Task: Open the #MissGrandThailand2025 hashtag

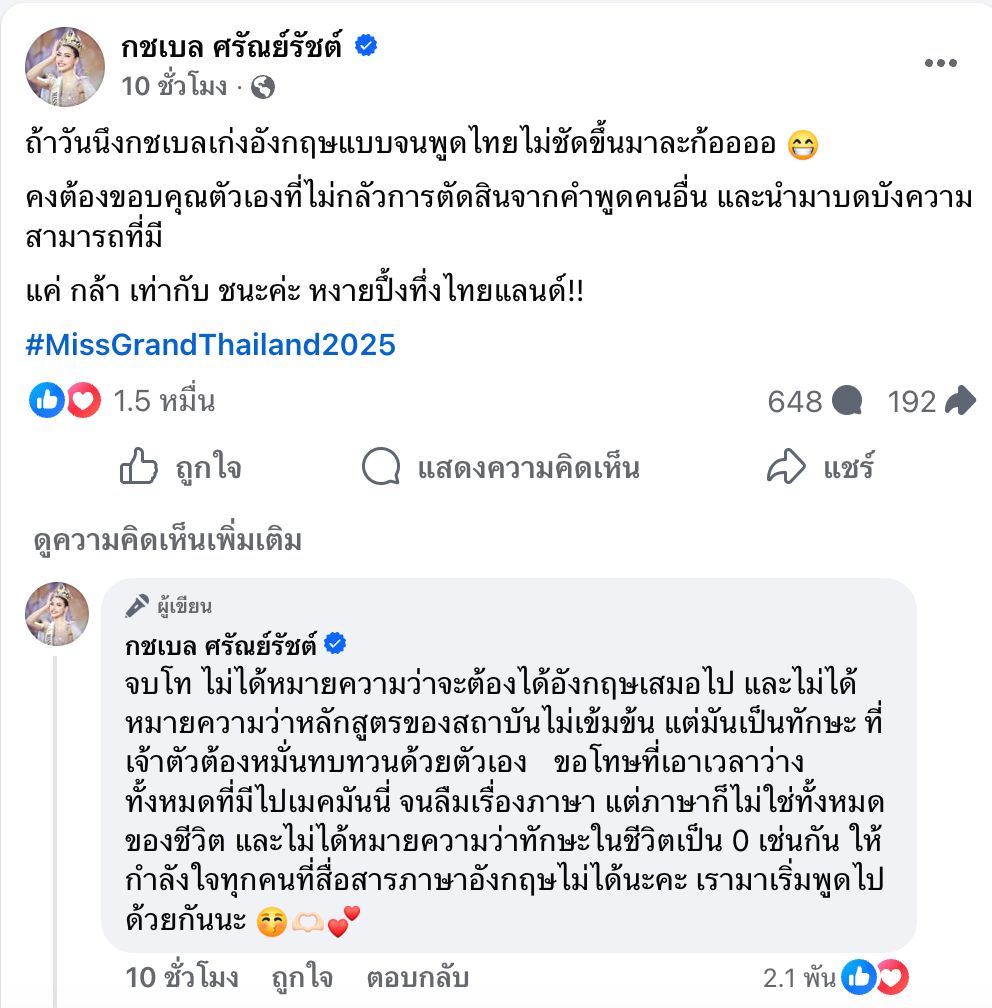Action: (x=210, y=345)
